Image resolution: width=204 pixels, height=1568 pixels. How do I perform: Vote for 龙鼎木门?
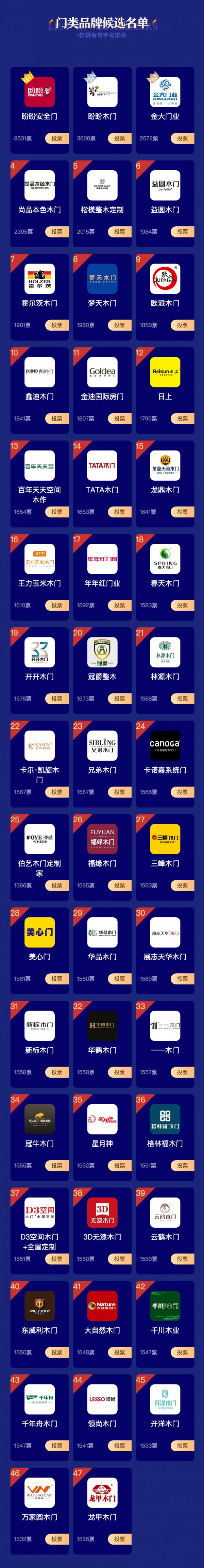(x=182, y=512)
